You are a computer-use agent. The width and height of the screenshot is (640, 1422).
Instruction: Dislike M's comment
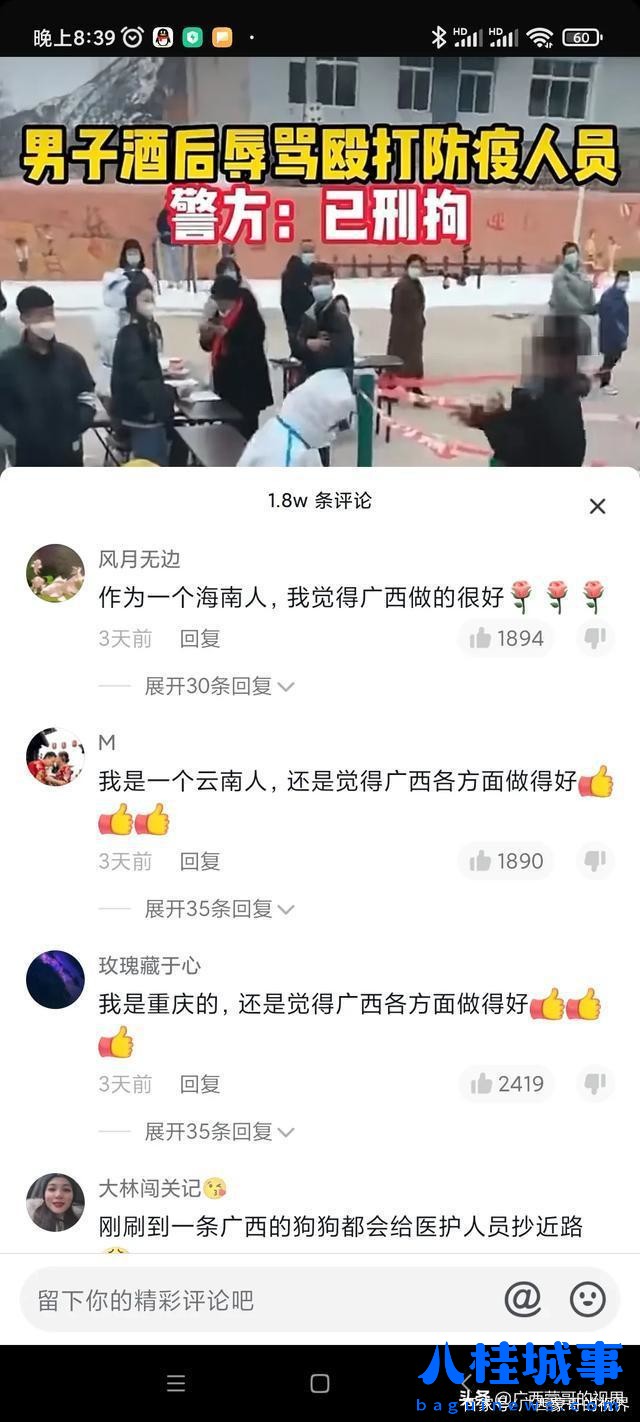595,861
